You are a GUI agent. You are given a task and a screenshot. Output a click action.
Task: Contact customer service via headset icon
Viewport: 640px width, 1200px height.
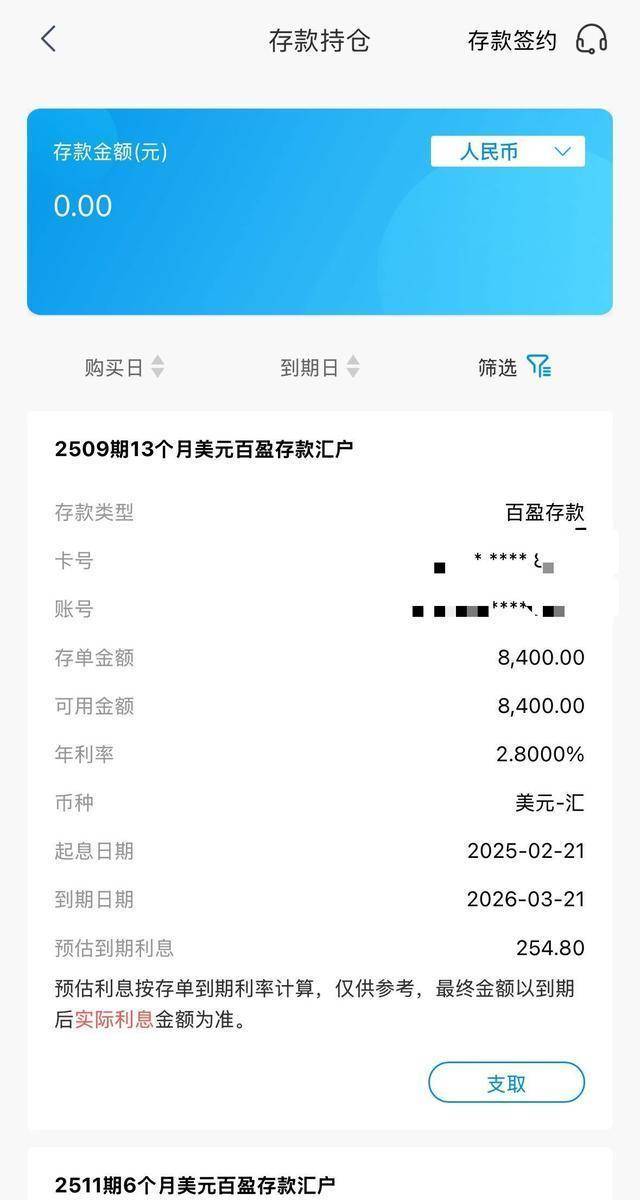click(x=592, y=40)
